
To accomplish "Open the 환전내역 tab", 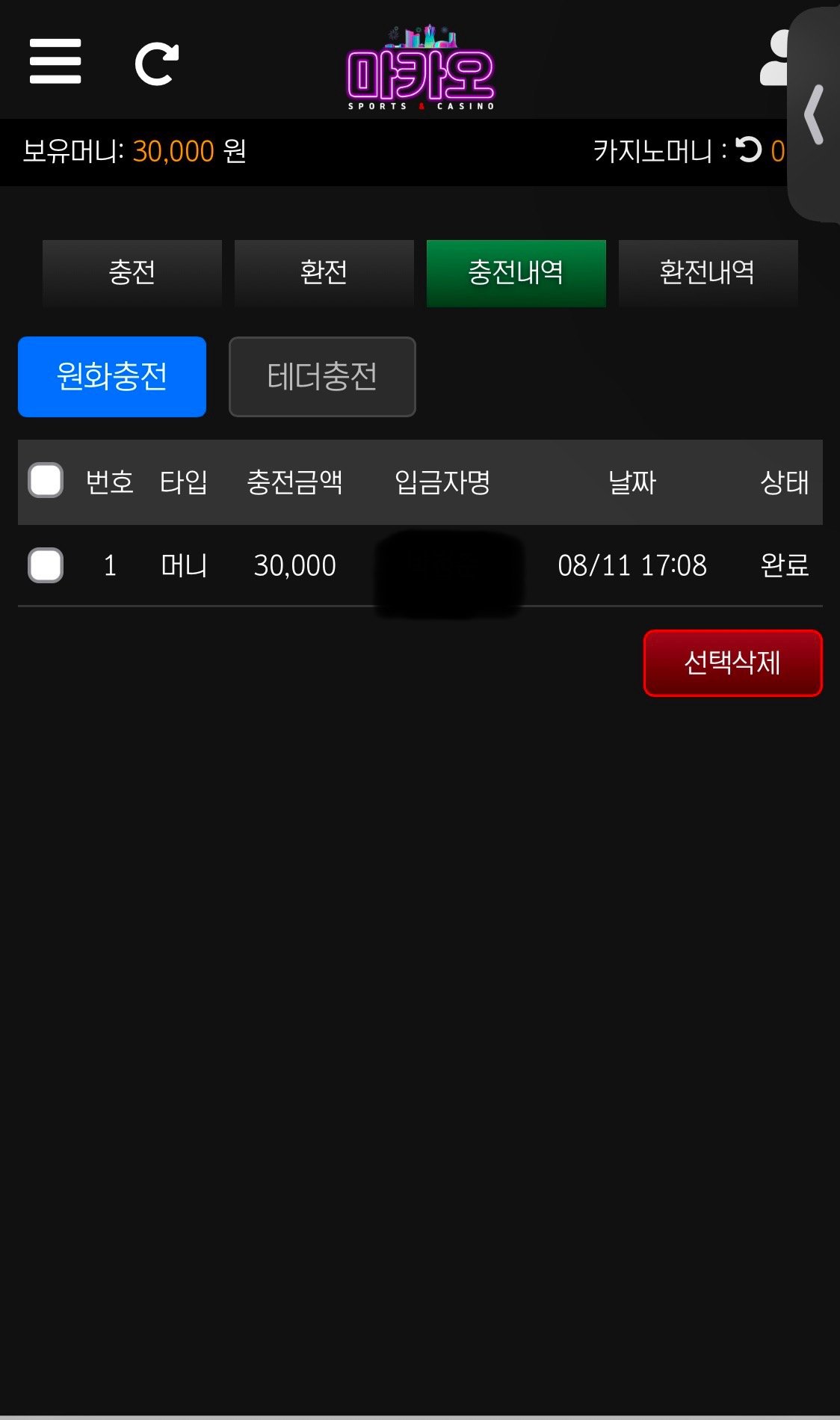I will 707,272.
